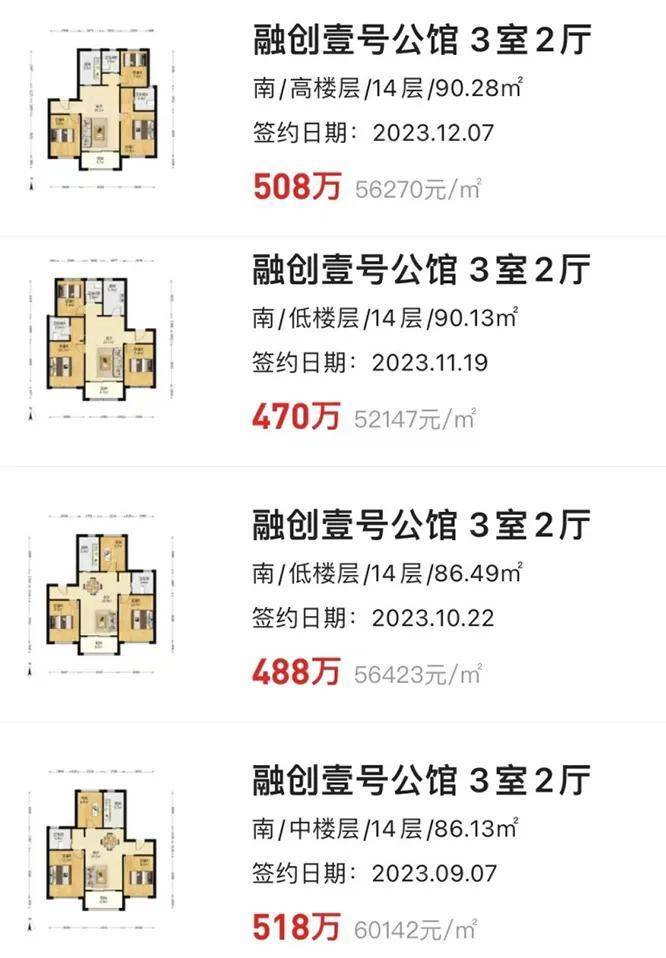Open the 470万 listing signed 2023.11.19
666x958 pixels.
(420, 270)
